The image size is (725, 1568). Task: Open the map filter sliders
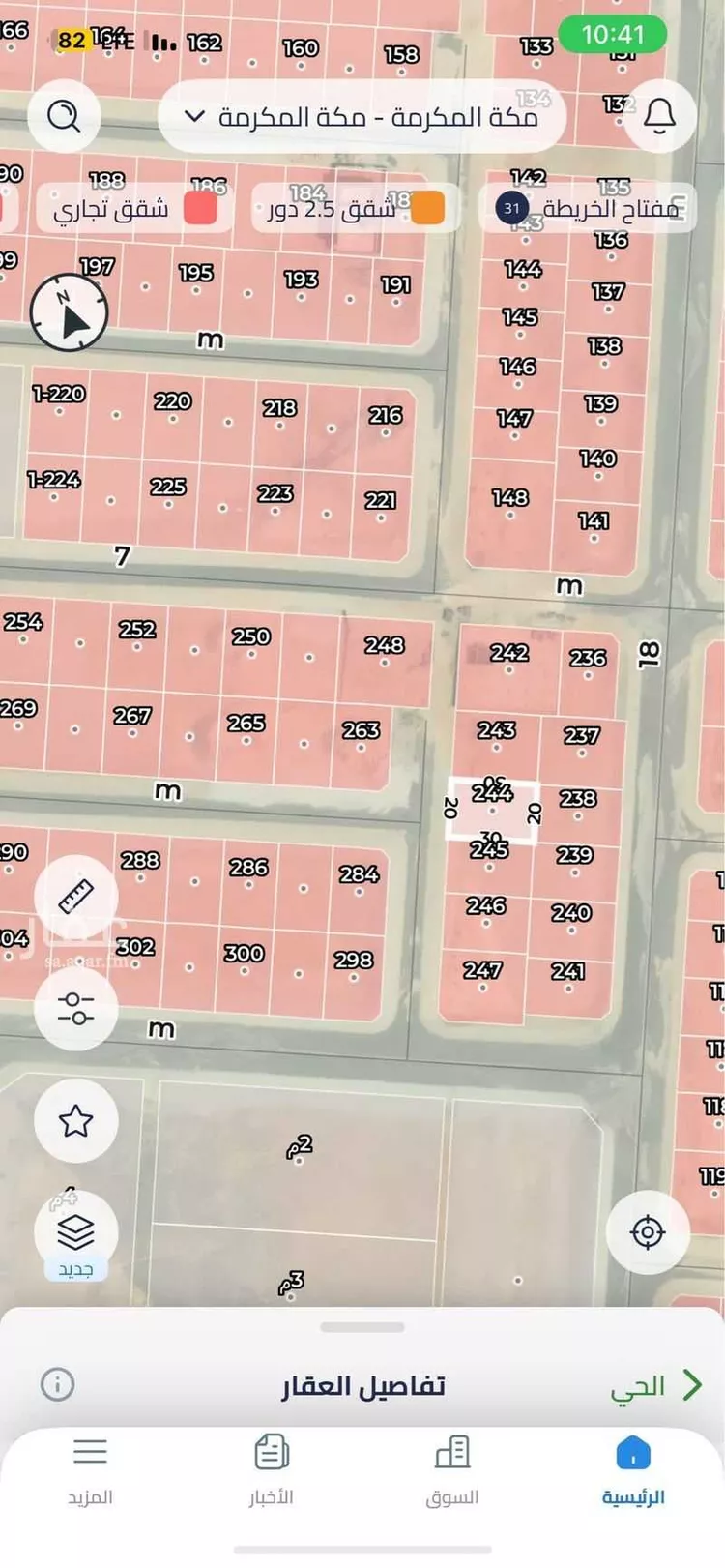click(x=75, y=1009)
